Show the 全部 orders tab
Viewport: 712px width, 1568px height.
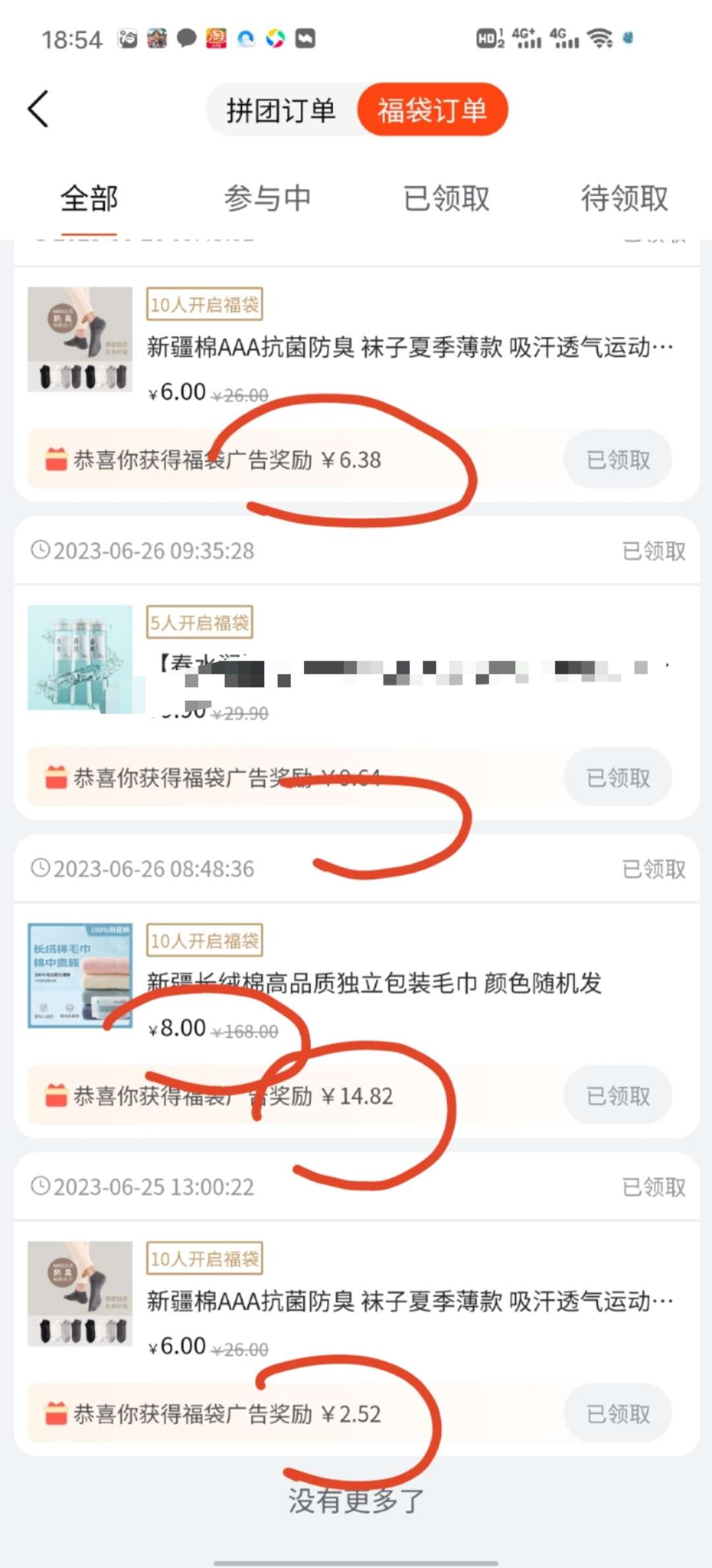click(x=89, y=198)
